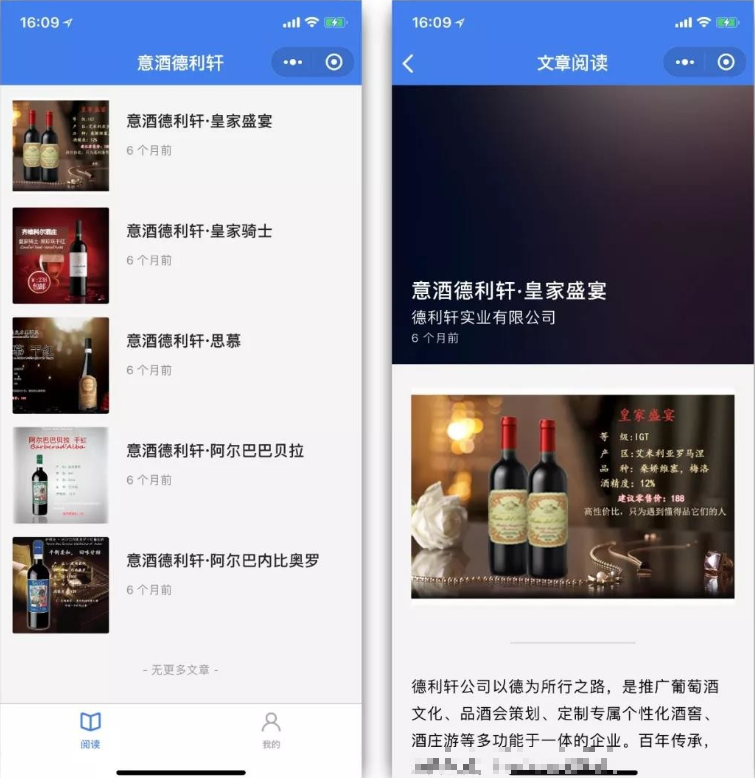
Task: Open the article 意酒德利轩·阿尔巴巴贝拉
Action: click(214, 451)
